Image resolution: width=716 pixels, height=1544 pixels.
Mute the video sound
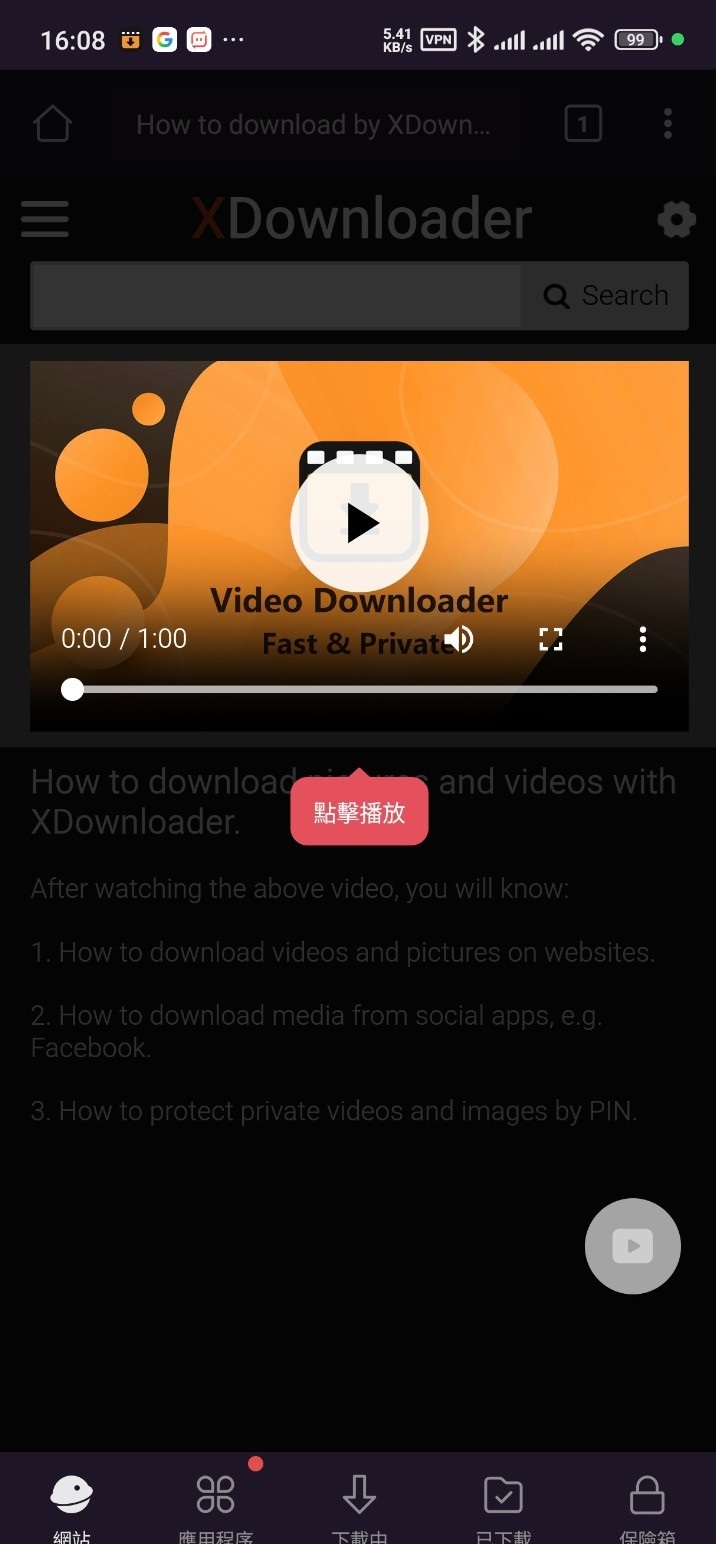[459, 639]
